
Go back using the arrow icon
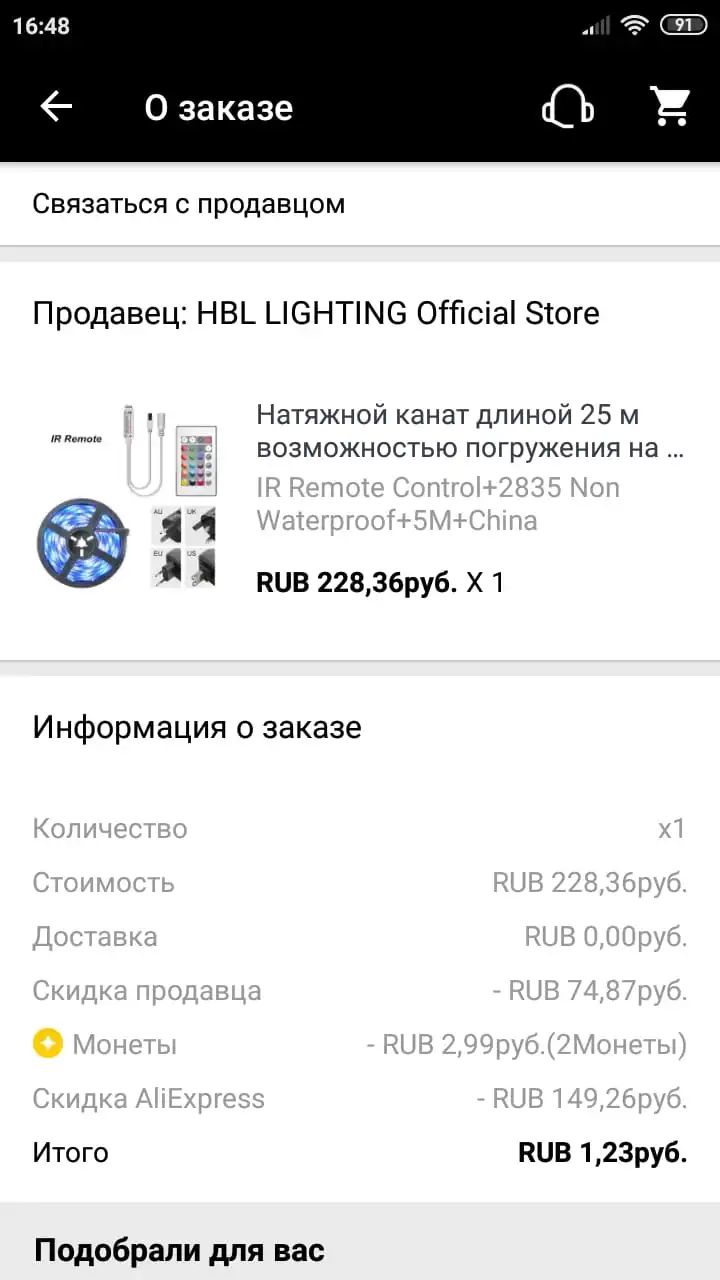[56, 107]
